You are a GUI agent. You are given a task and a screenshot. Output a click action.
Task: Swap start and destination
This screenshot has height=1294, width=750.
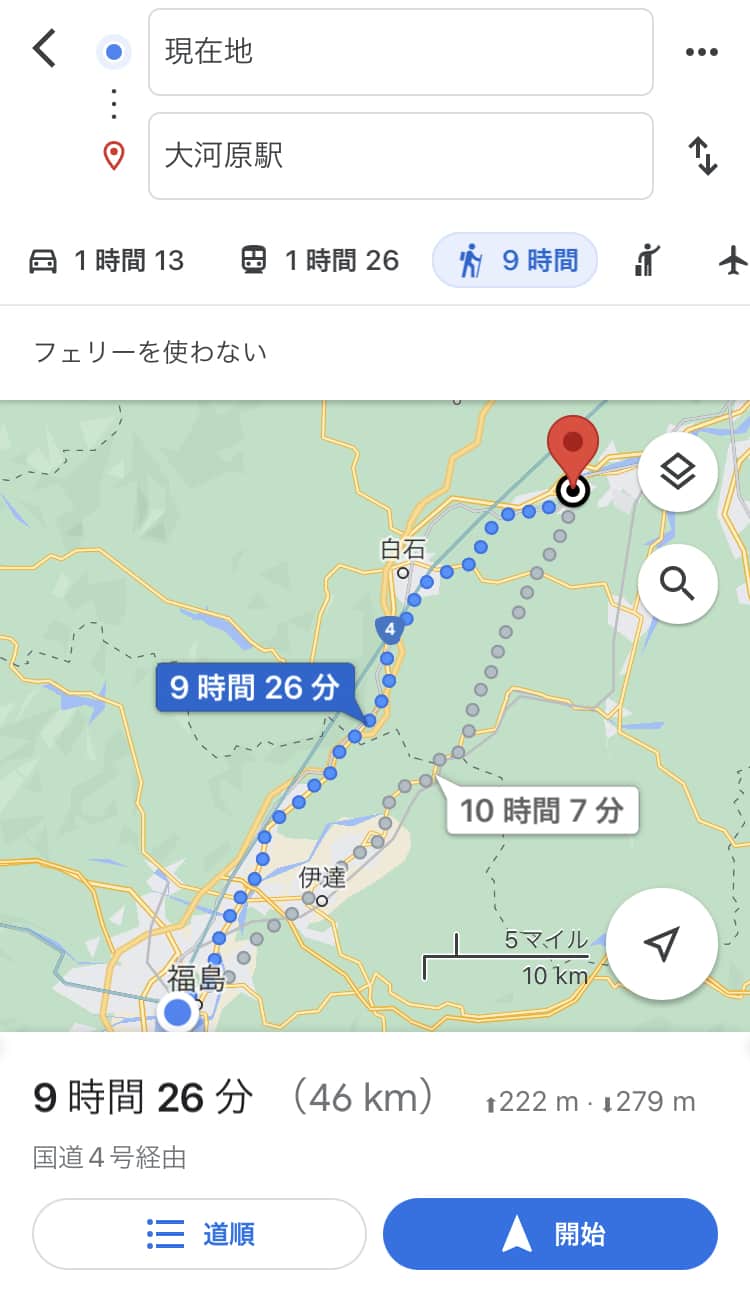(703, 157)
